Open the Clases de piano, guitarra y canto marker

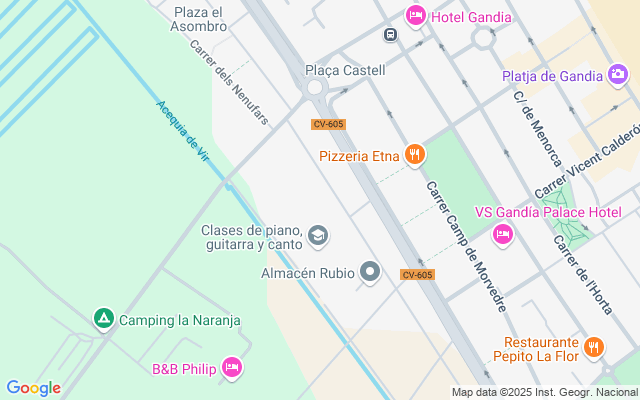tap(318, 236)
